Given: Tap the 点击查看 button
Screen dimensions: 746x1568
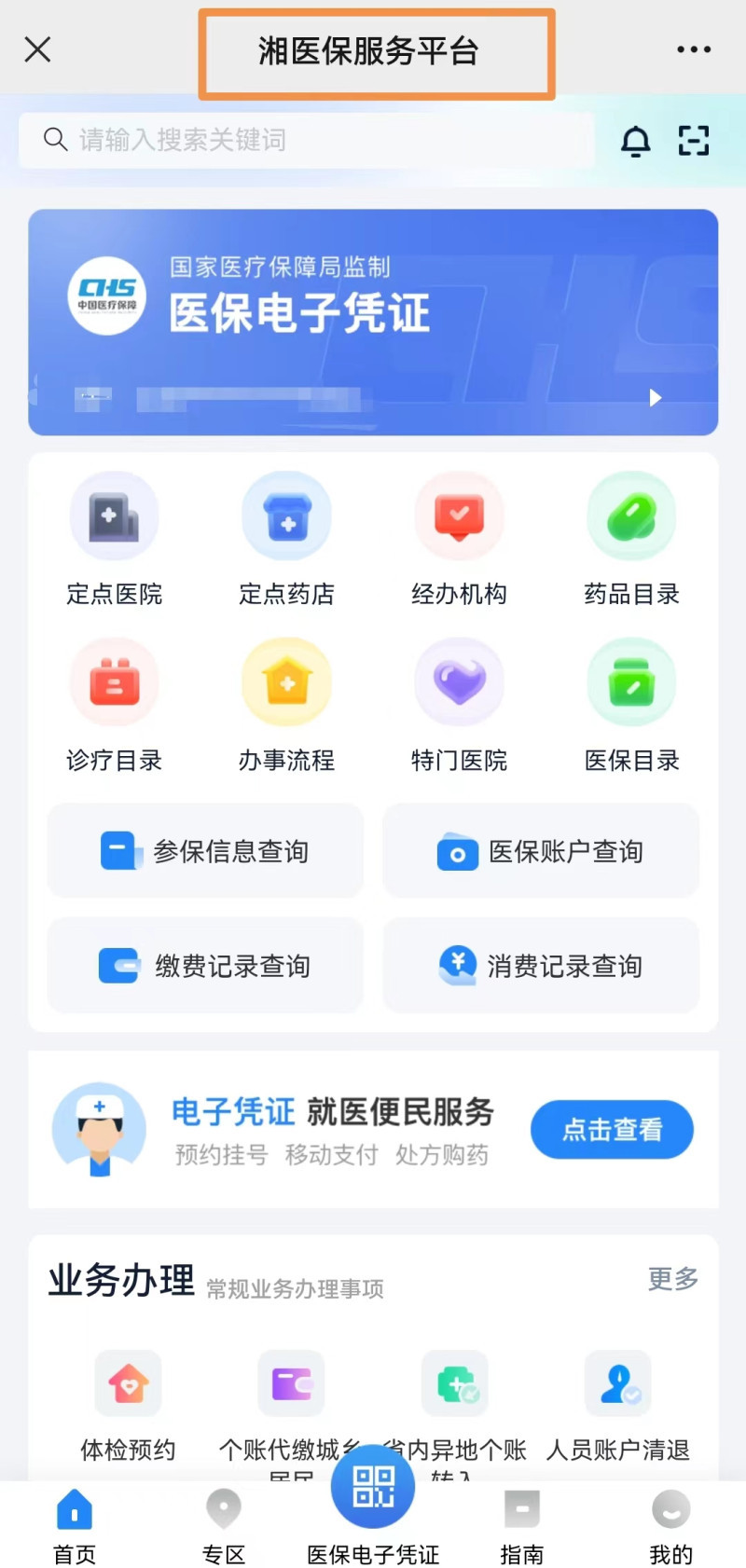Looking at the screenshot, I should tap(612, 1130).
